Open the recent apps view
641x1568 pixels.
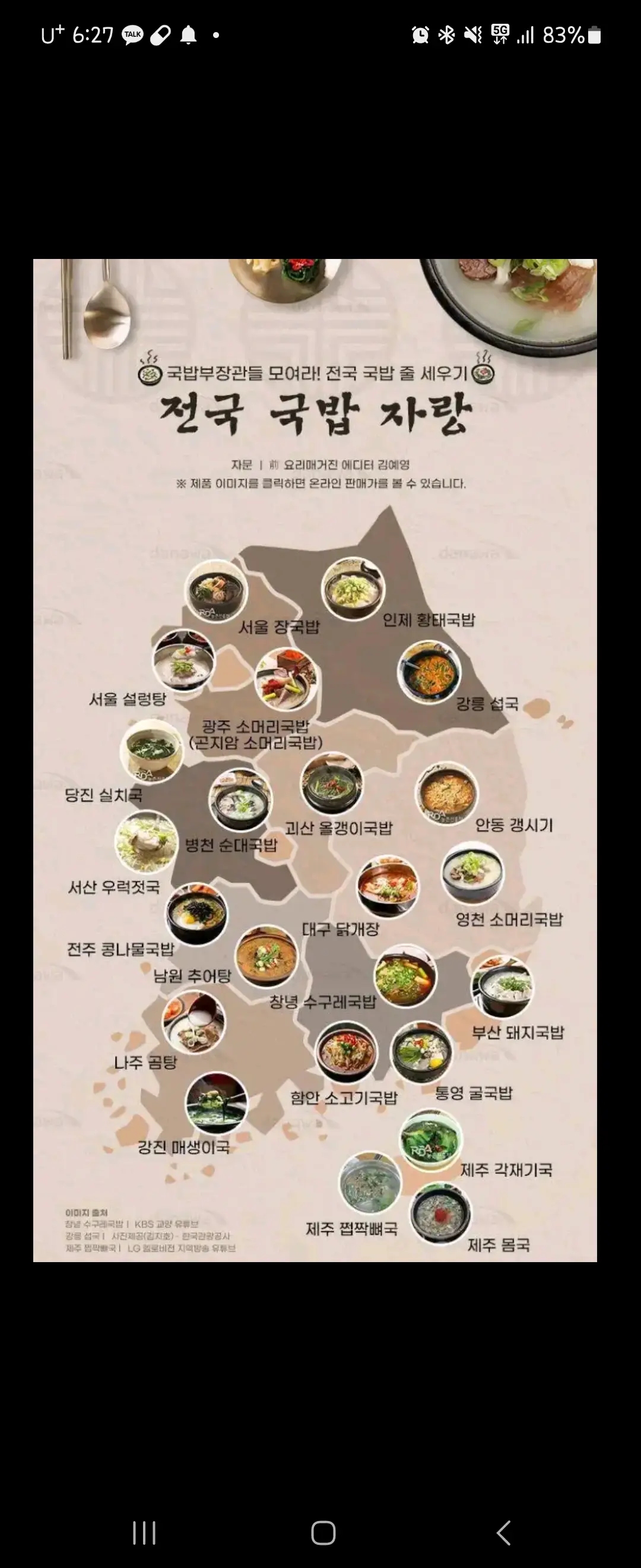coord(144,1532)
